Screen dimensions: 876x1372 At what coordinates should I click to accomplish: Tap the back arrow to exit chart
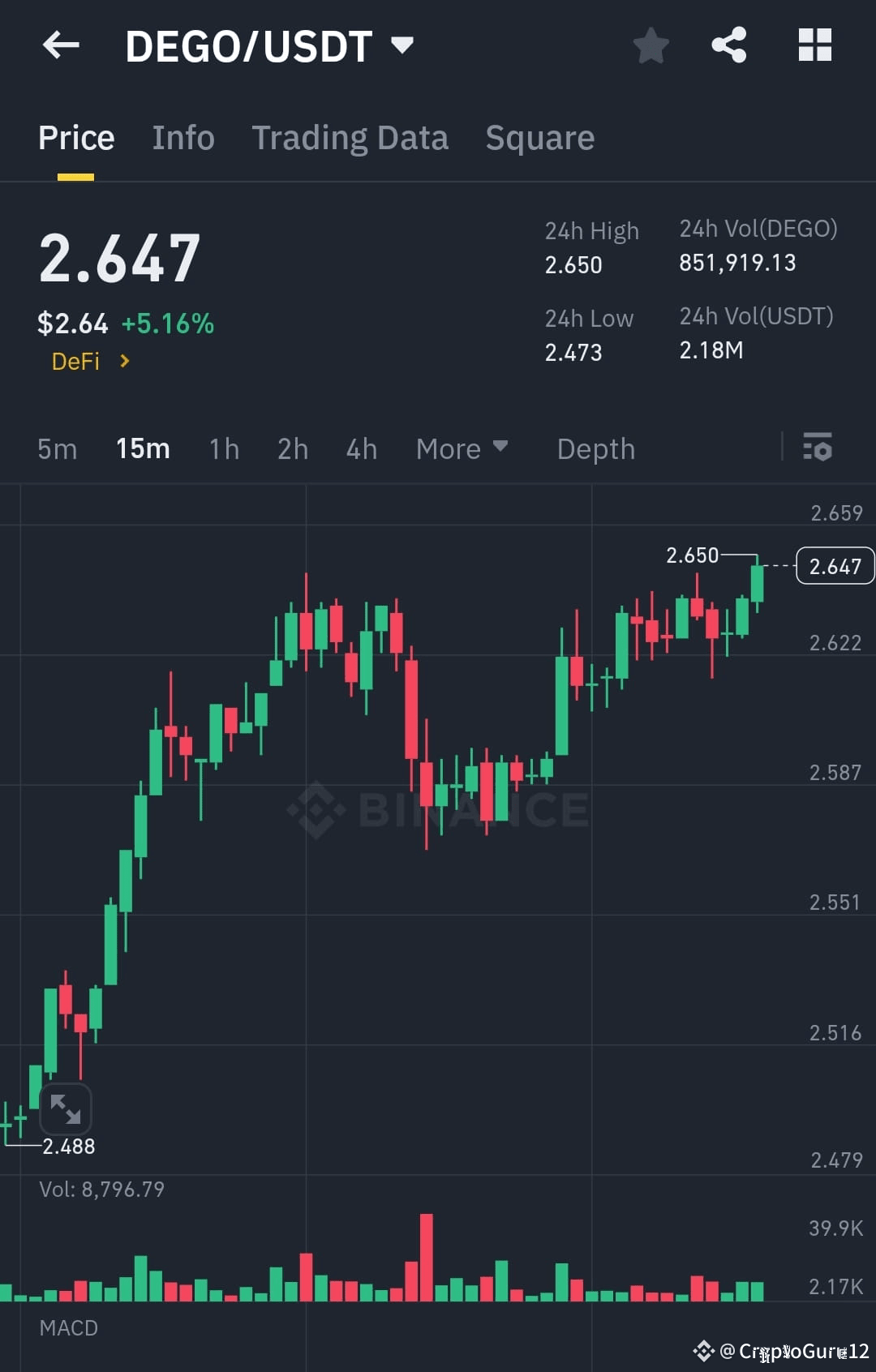(x=61, y=45)
